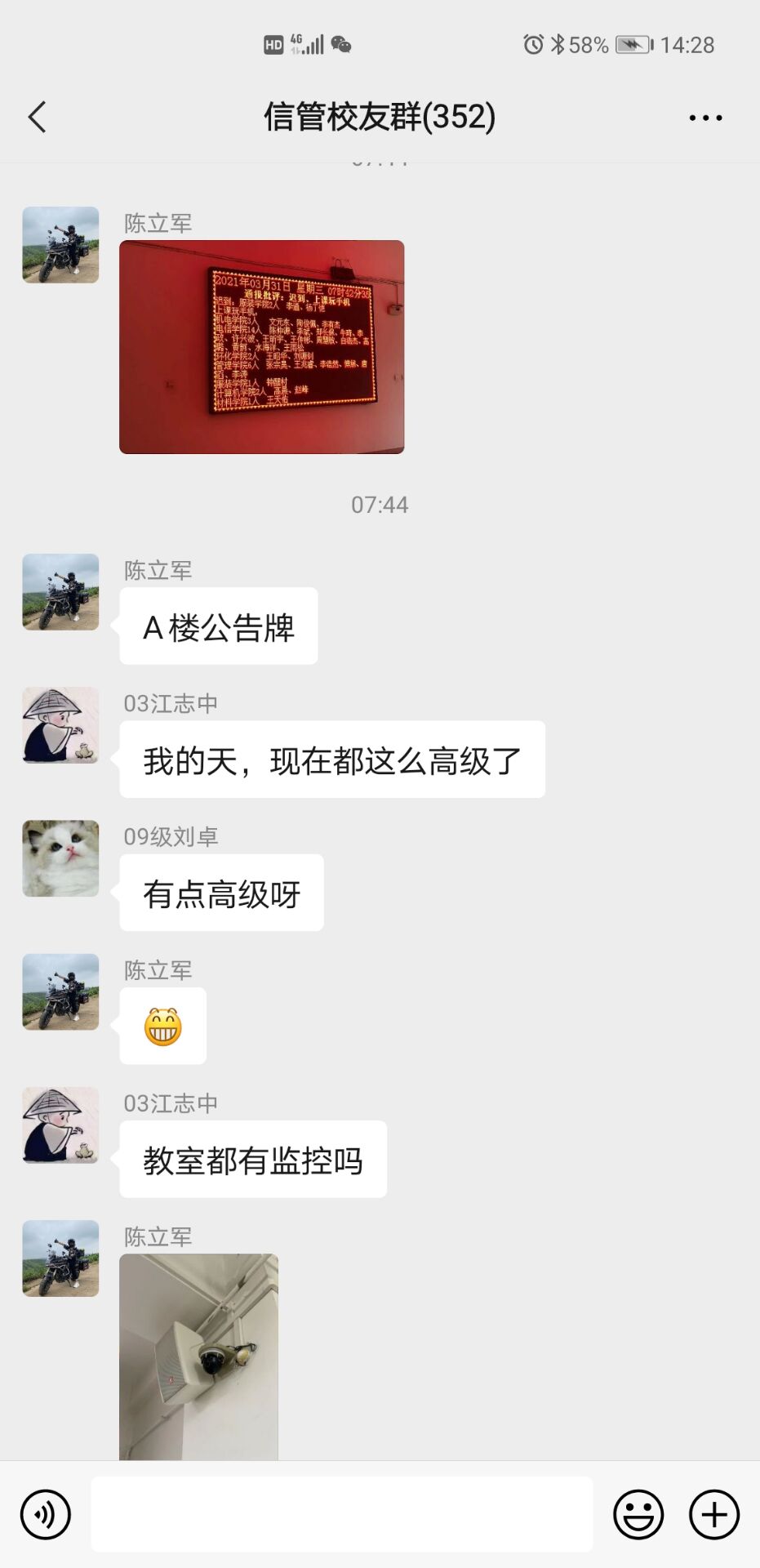Tap 陈立军's avatar beside A楼公告牌

click(x=60, y=592)
